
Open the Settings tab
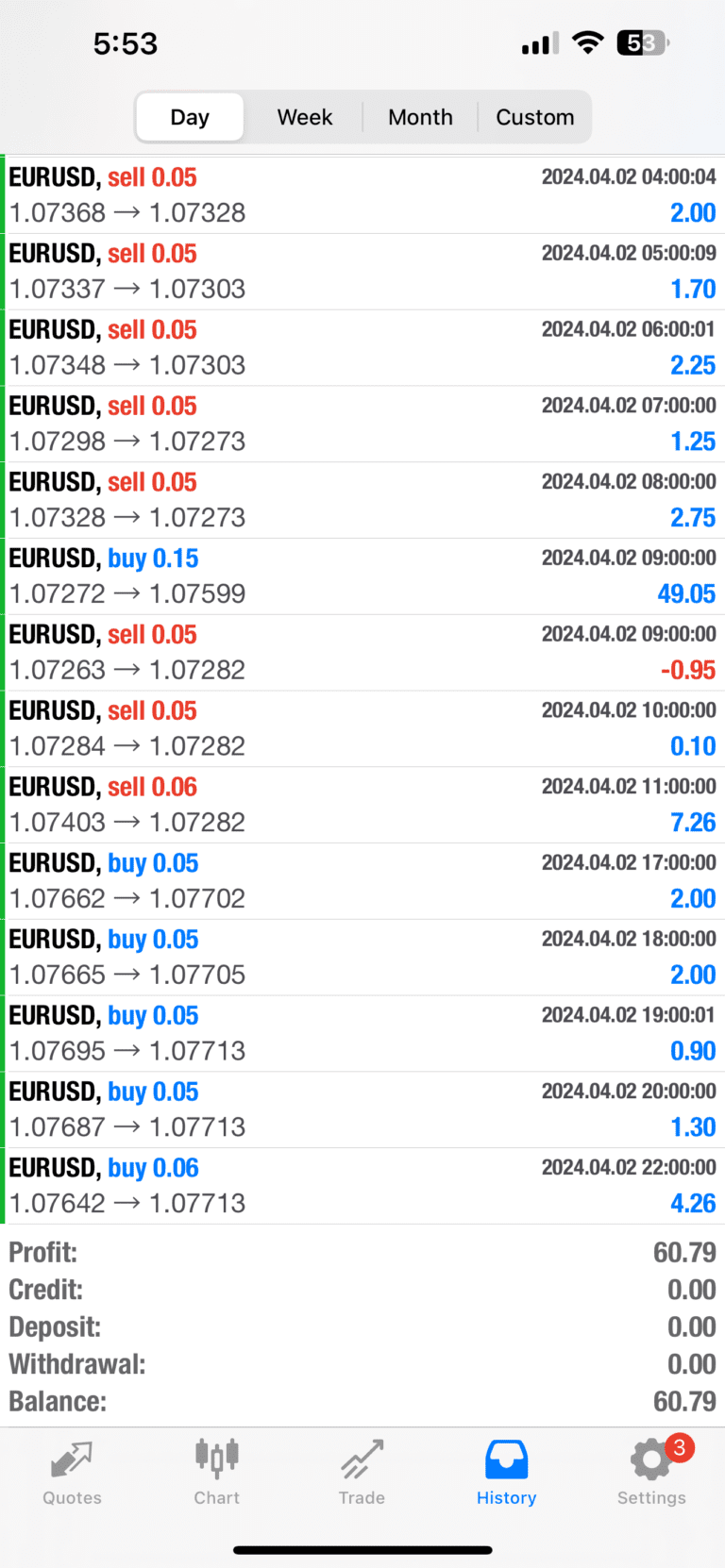click(651, 1472)
